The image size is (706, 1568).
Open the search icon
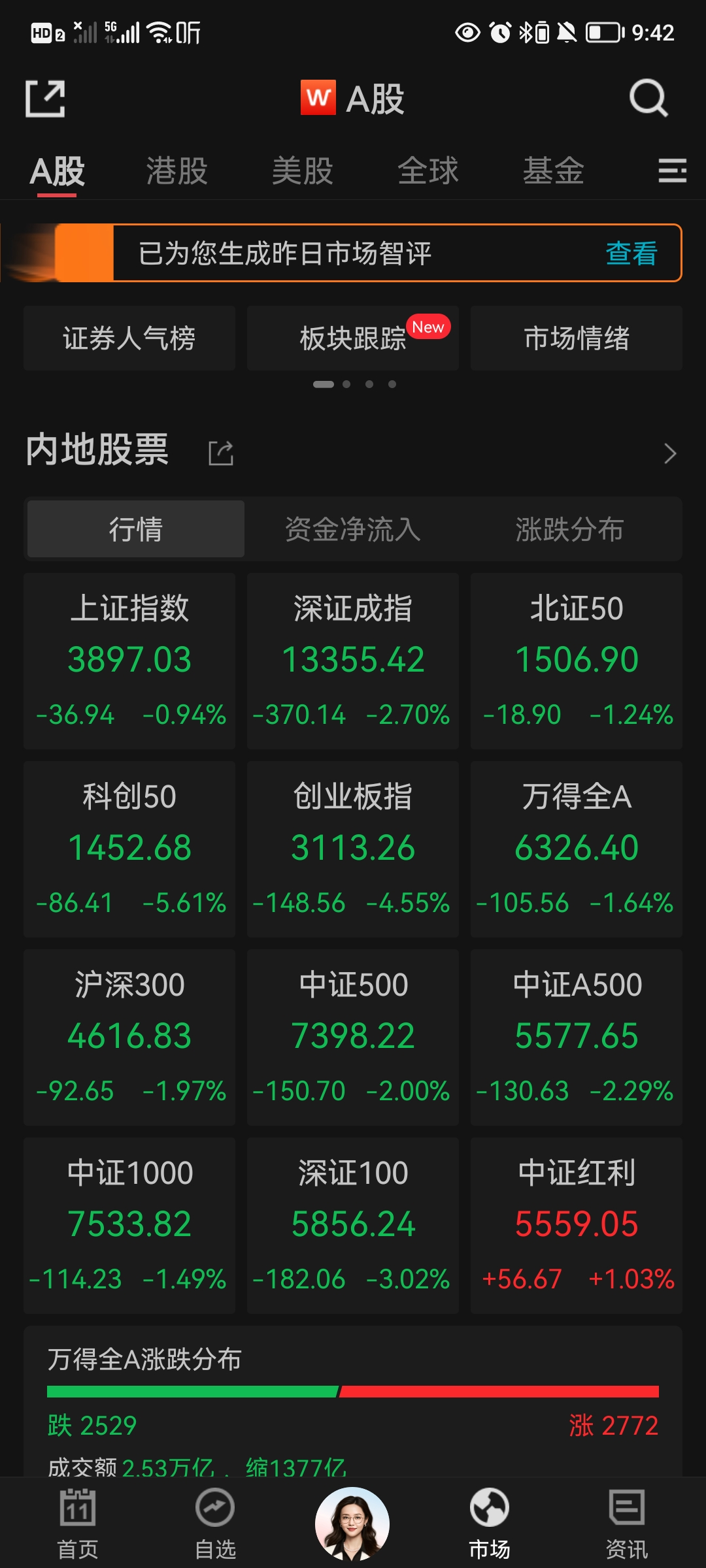point(648,99)
